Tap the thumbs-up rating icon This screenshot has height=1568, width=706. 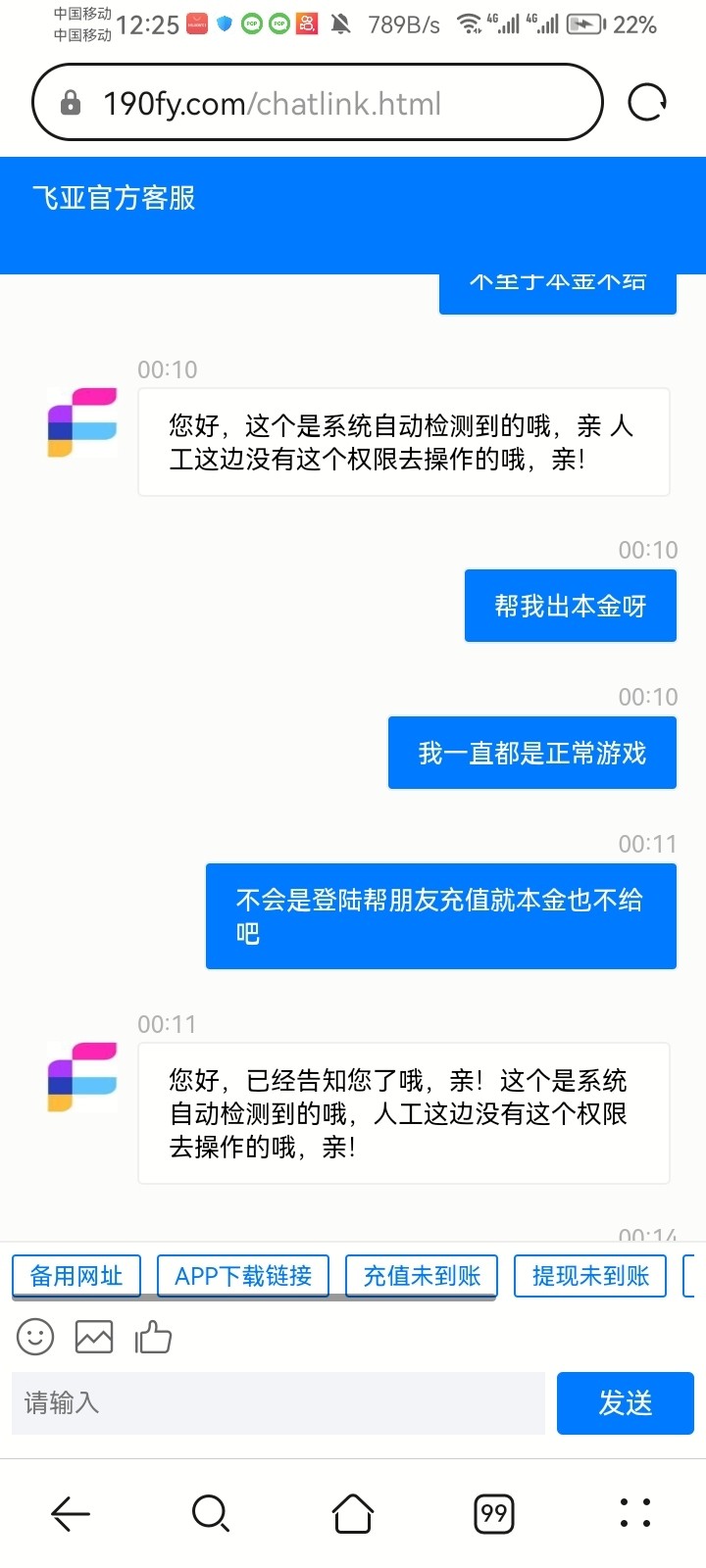(153, 1336)
